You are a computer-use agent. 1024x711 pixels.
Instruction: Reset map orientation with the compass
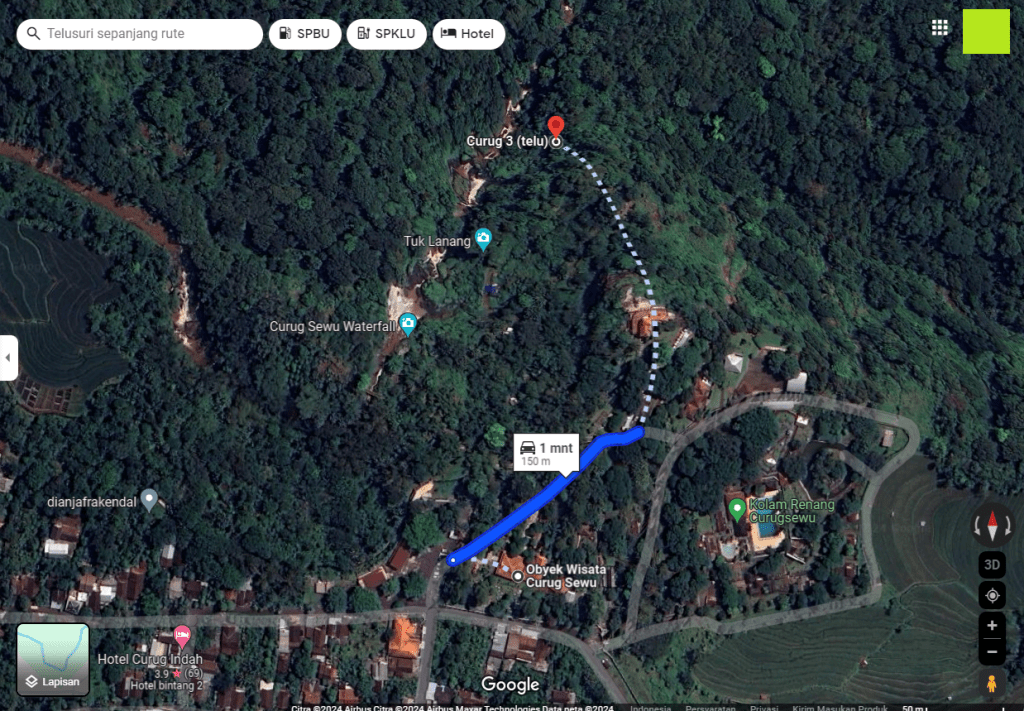pos(992,525)
